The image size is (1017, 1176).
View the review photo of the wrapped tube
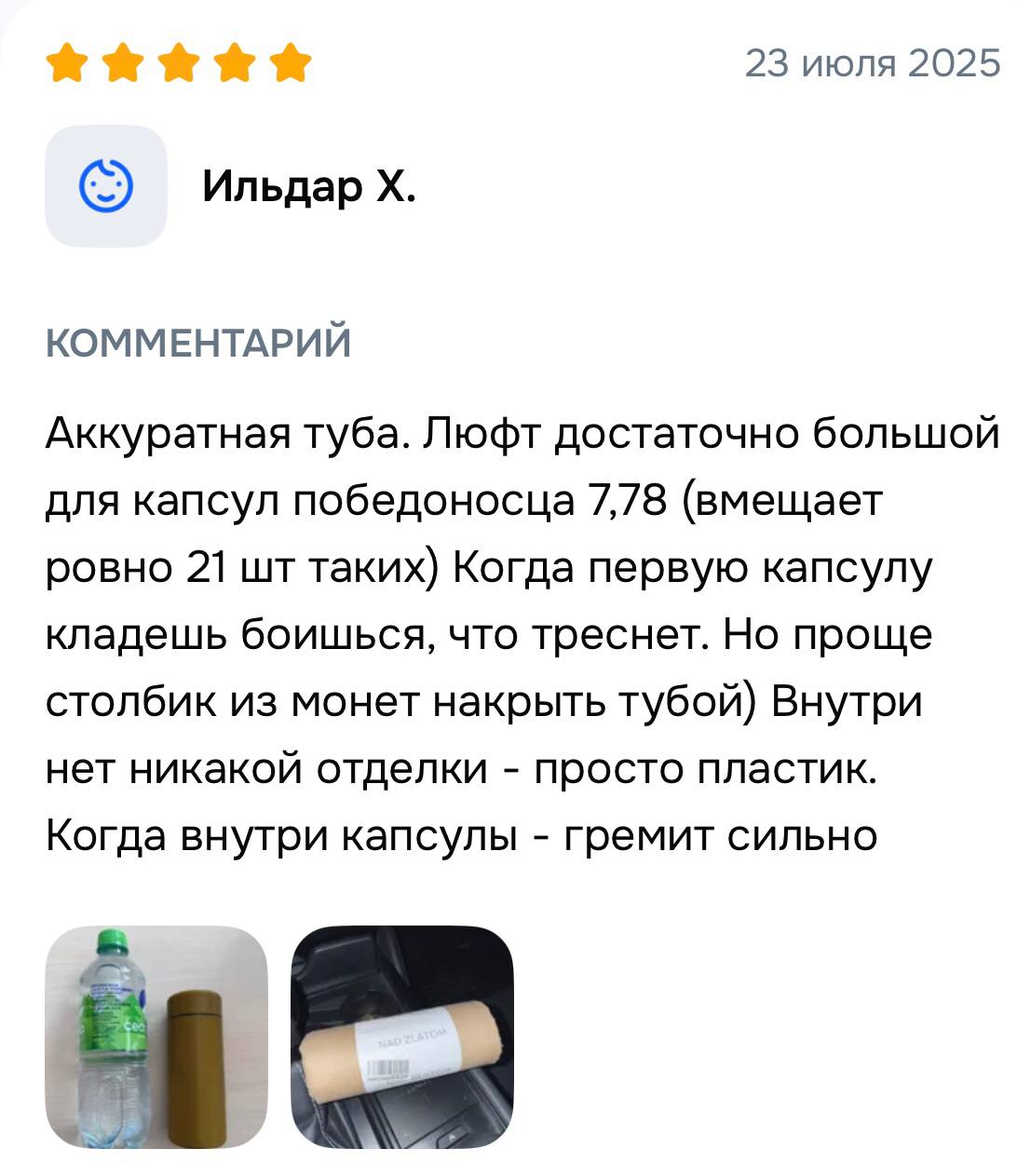pos(402,1036)
